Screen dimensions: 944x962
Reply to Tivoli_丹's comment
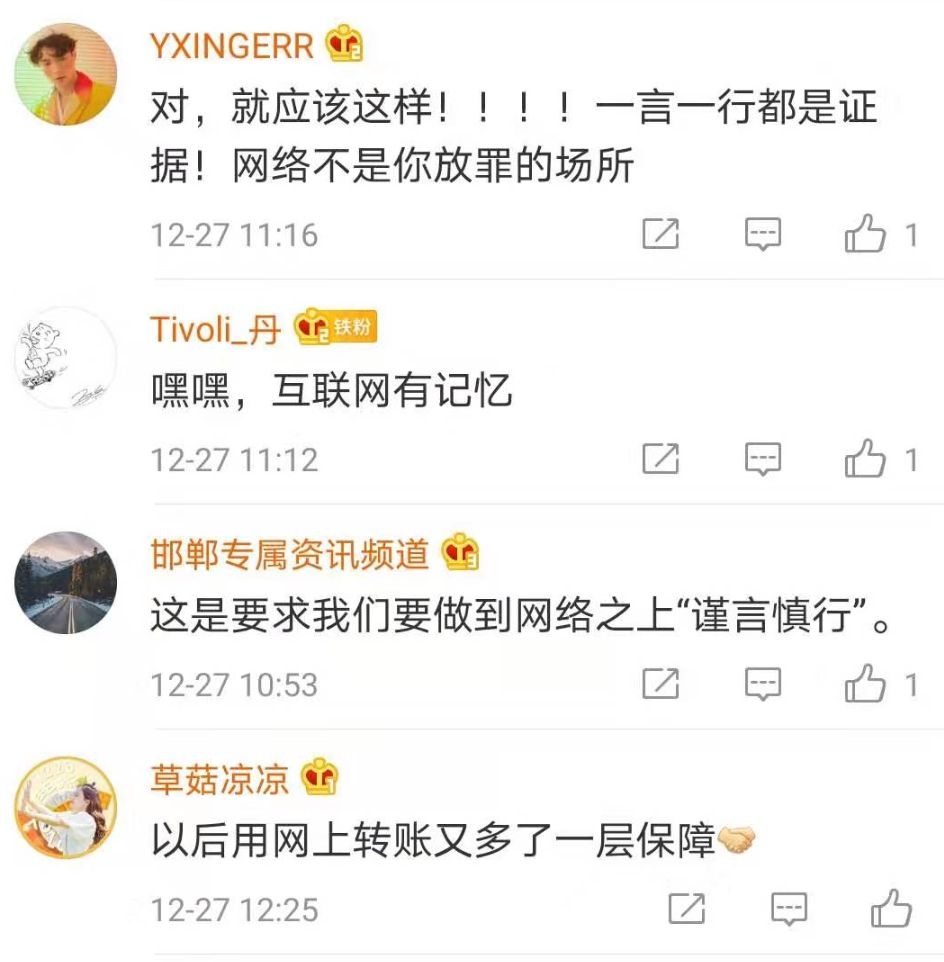763,459
